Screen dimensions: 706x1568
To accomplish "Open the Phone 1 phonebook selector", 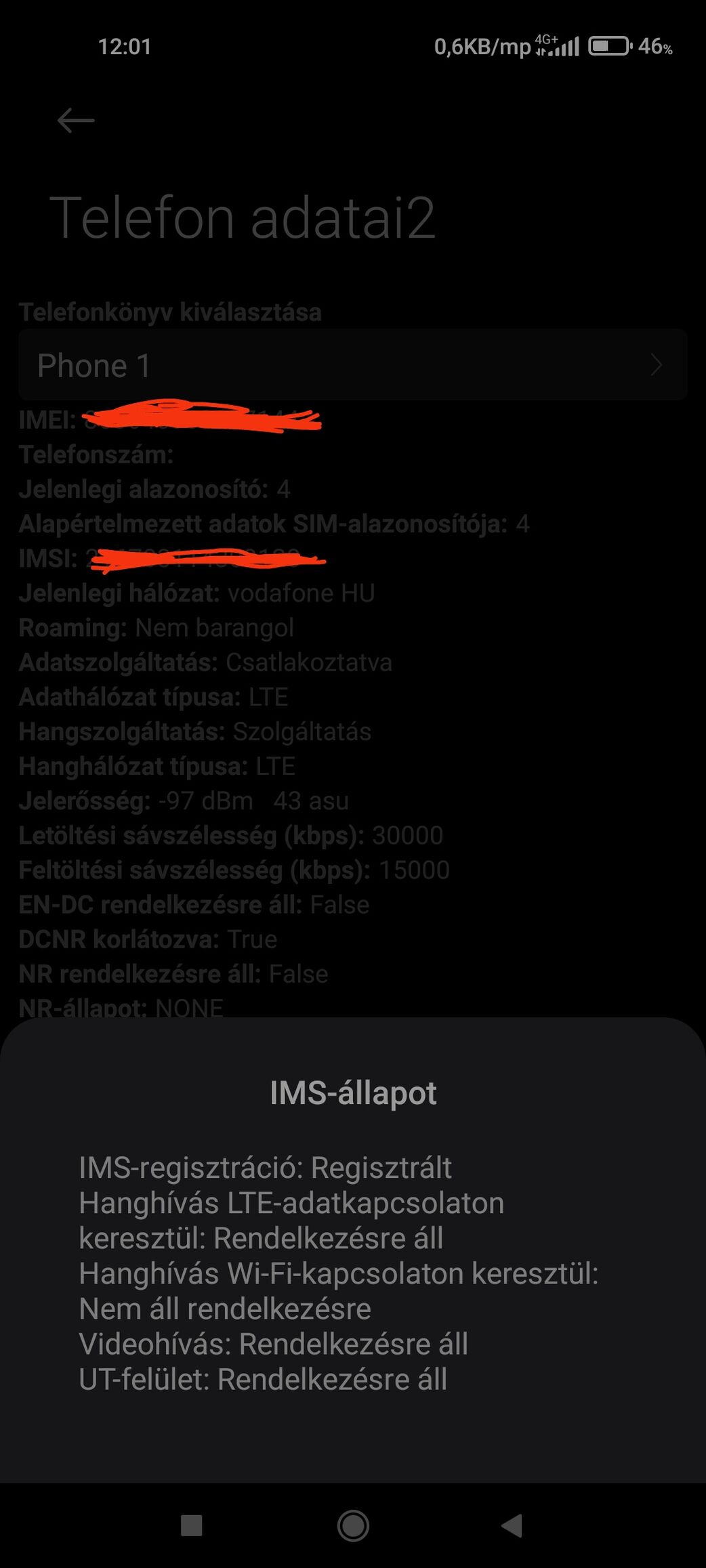I will tap(352, 365).
